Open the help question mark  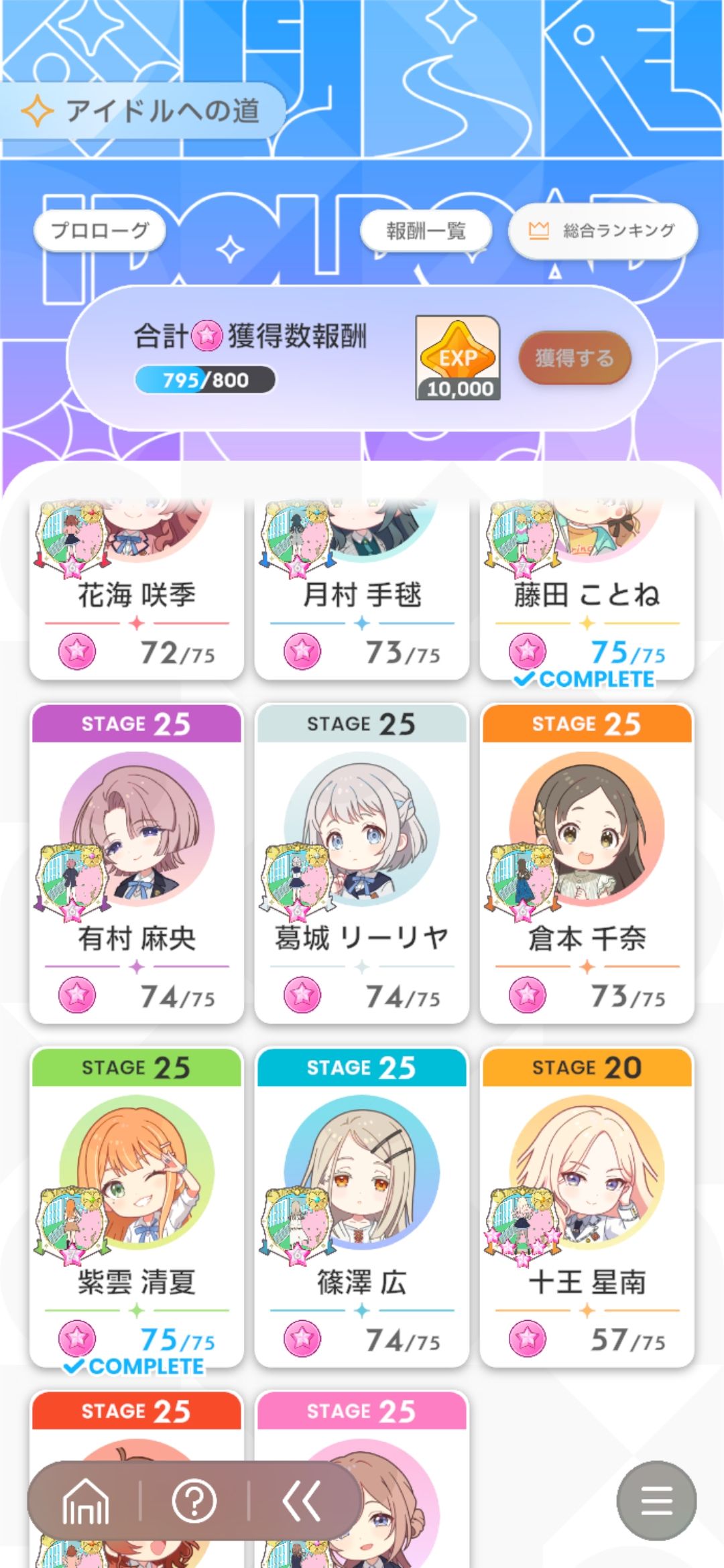(x=194, y=1501)
